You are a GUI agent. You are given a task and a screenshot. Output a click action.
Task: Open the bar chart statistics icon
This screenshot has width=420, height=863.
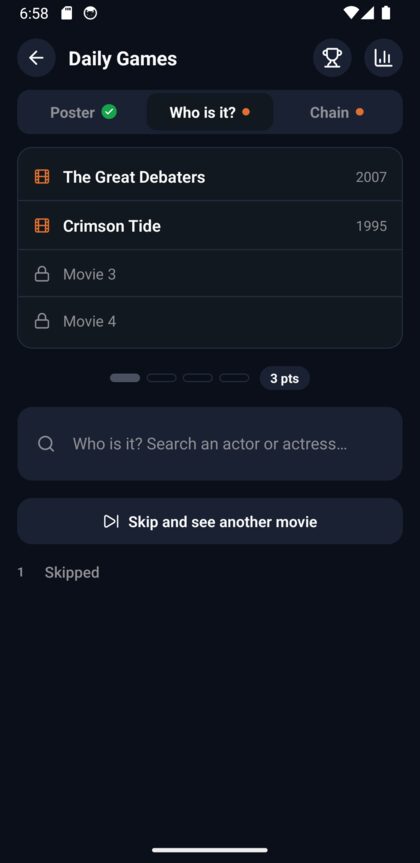384,58
